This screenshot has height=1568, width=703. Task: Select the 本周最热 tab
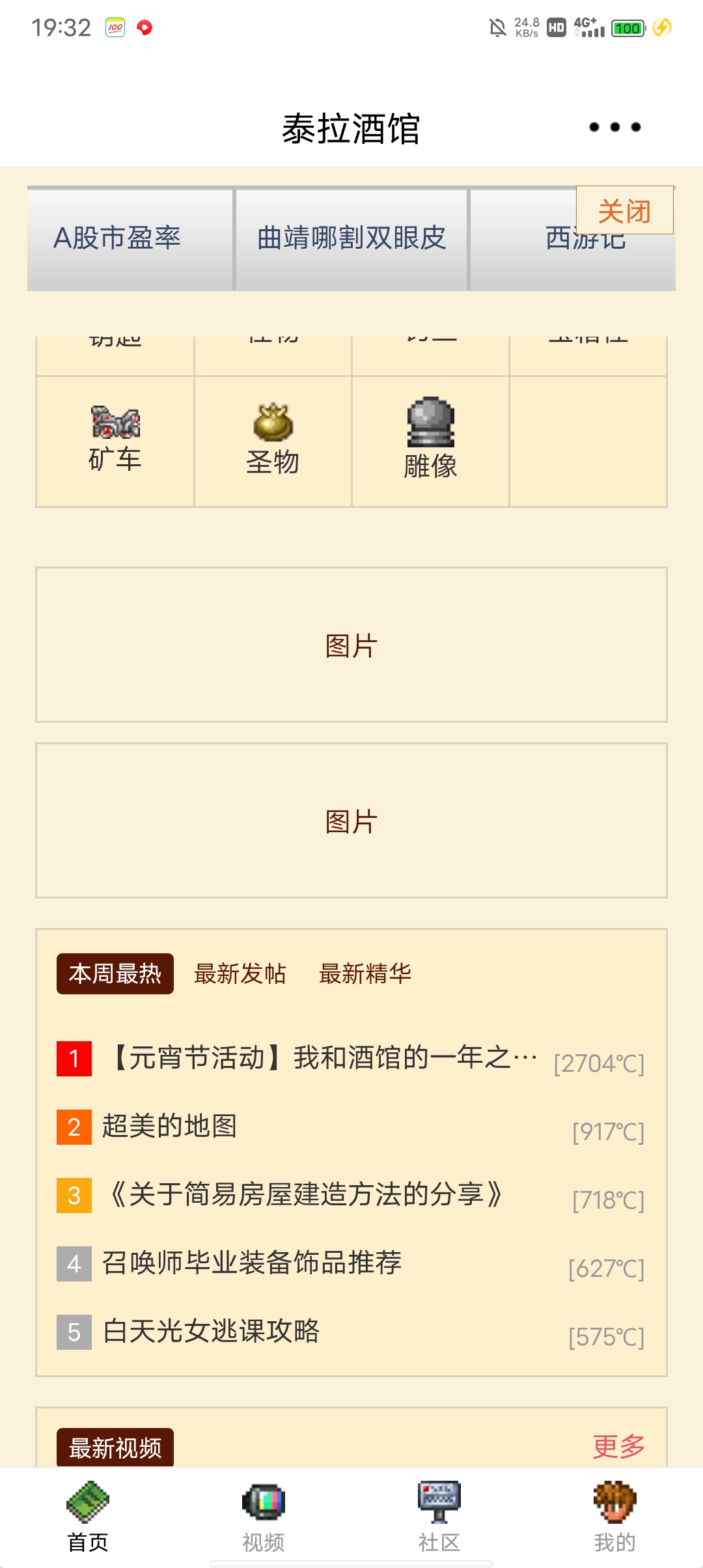pyautogui.click(x=115, y=973)
